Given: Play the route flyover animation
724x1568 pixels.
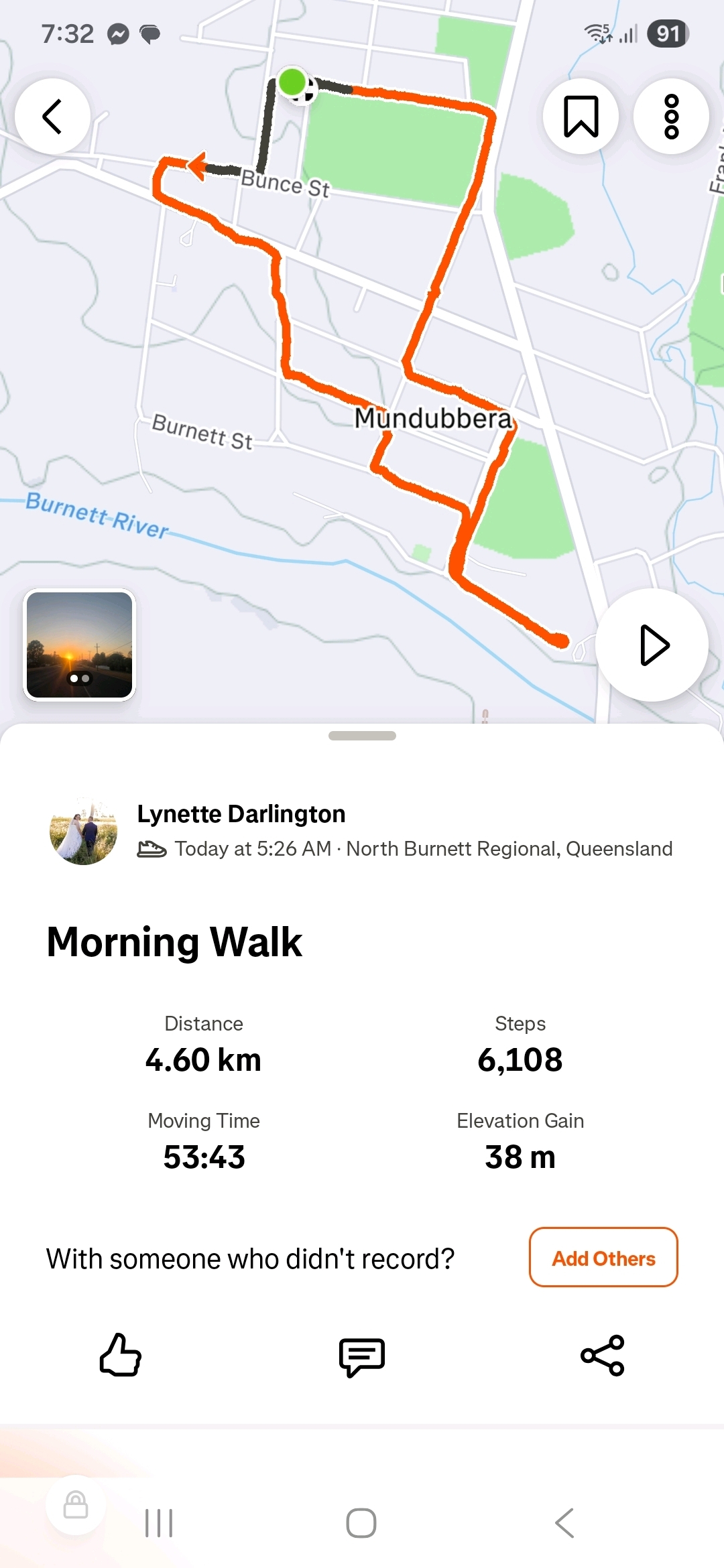Looking at the screenshot, I should pos(652,645).
